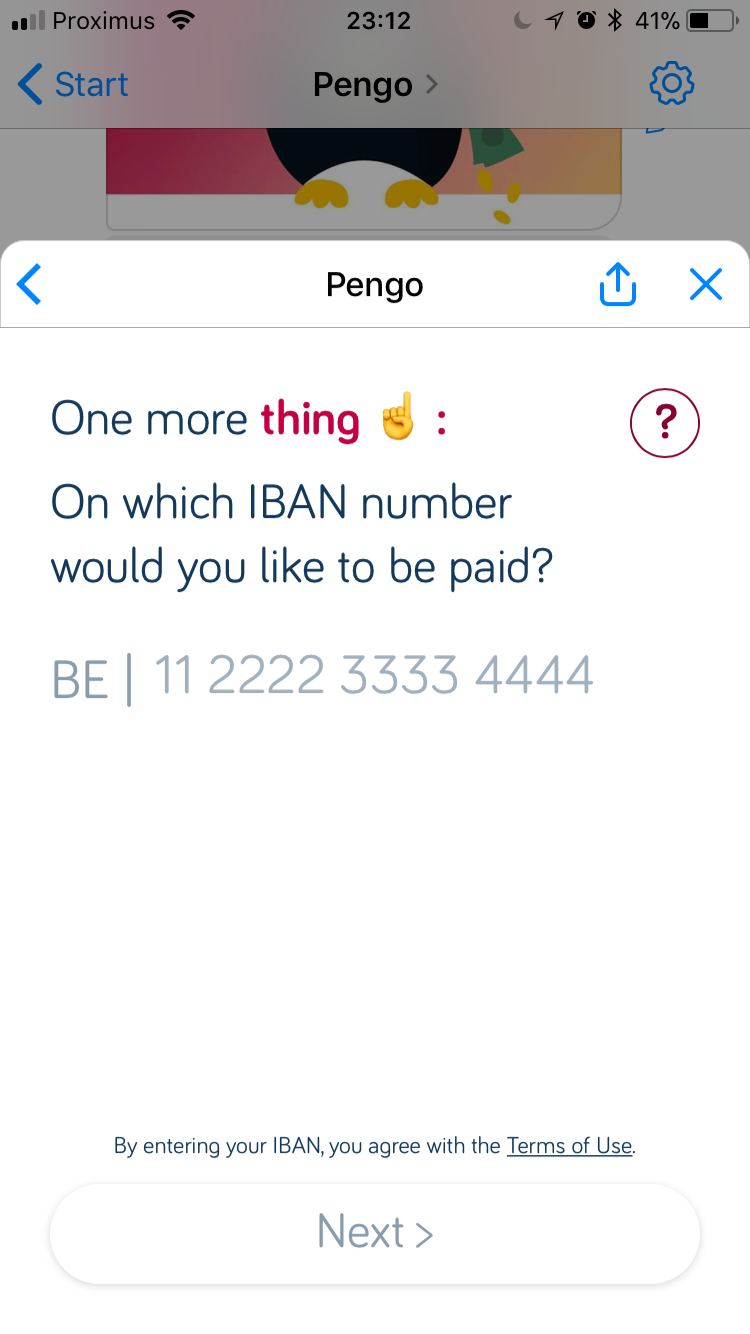The width and height of the screenshot is (750, 1334).
Task: Open Pengo chat details
Action: click(x=375, y=84)
